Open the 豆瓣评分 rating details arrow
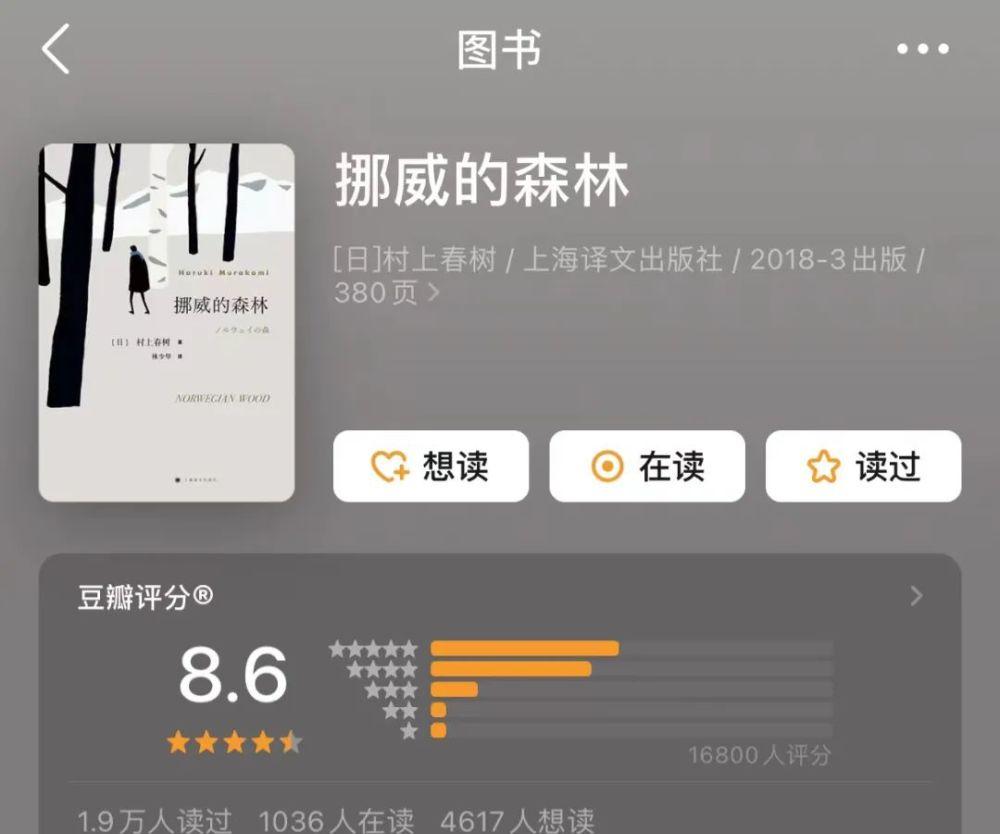This screenshot has width=1000, height=834. (916, 597)
